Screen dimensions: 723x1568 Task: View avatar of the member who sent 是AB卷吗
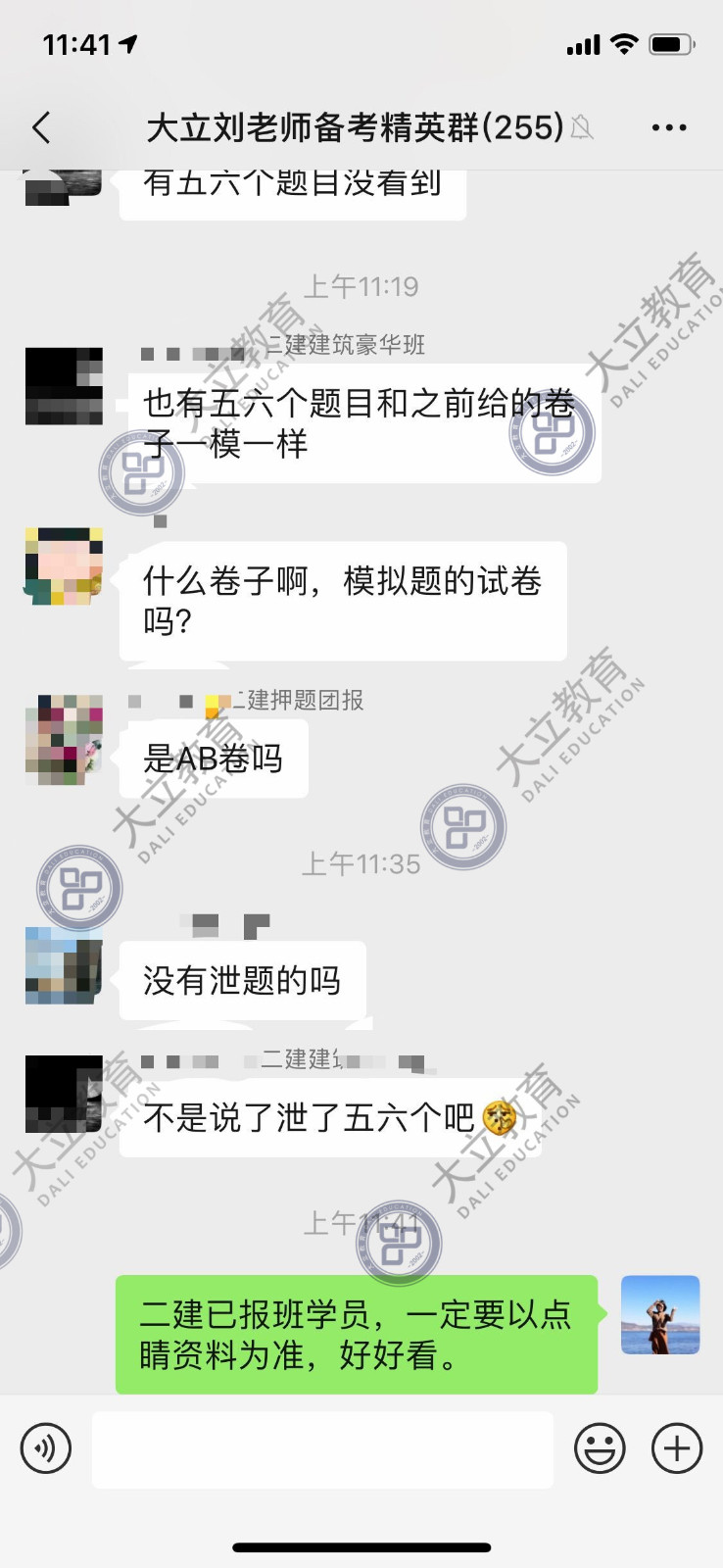coord(64,740)
